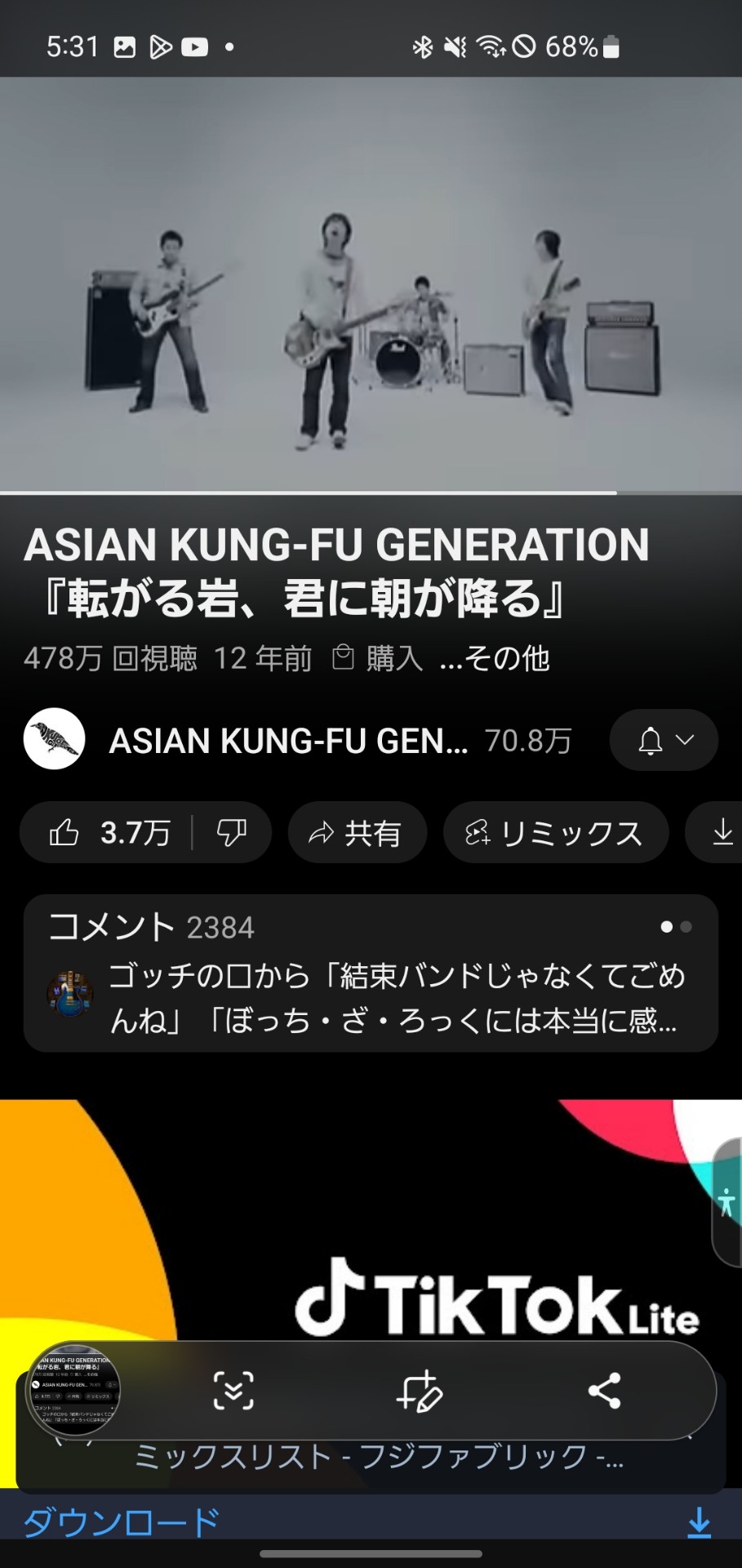This screenshot has width=742, height=1568.
Task: Tap the video player to show controls
Action: [371, 284]
